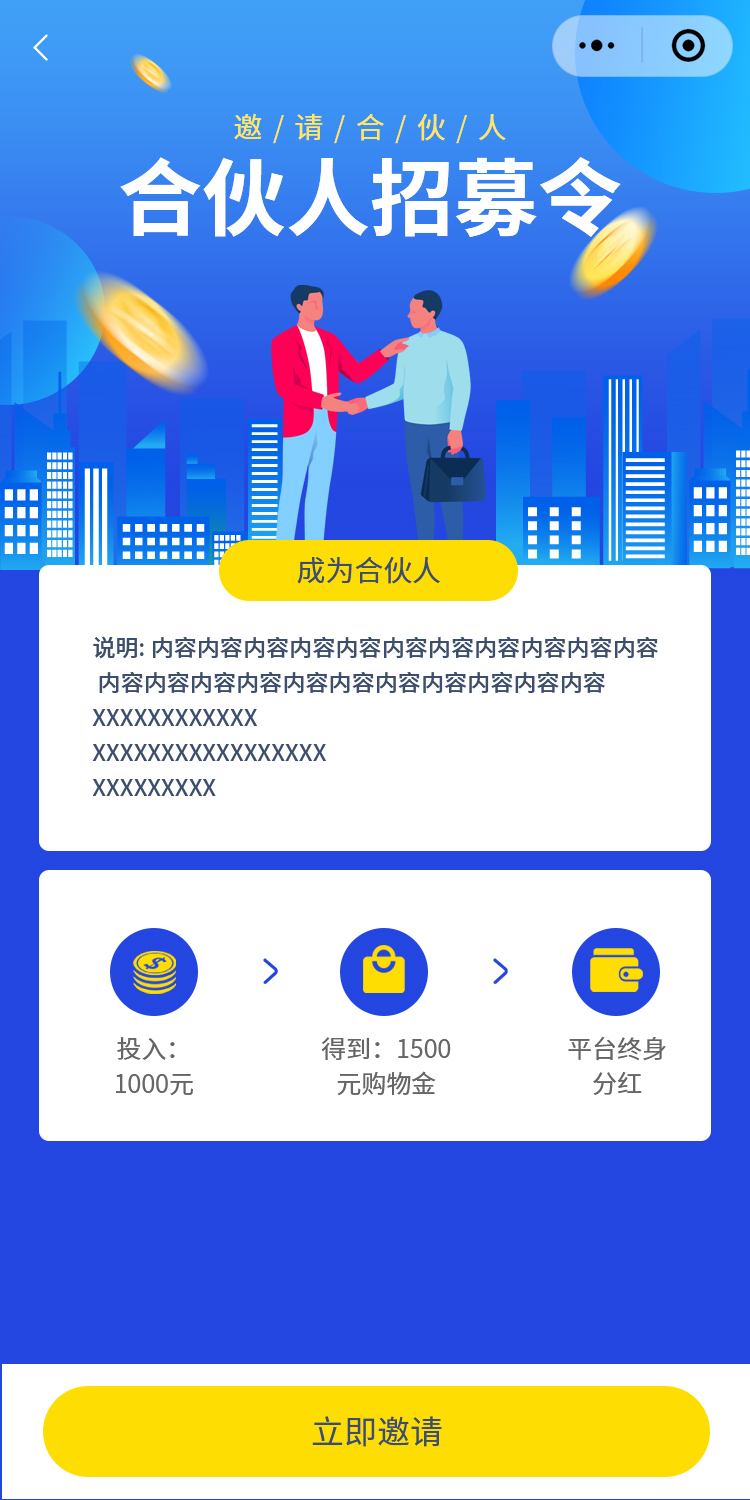
Task: Go back using the top-left arrow
Action: click(41, 47)
